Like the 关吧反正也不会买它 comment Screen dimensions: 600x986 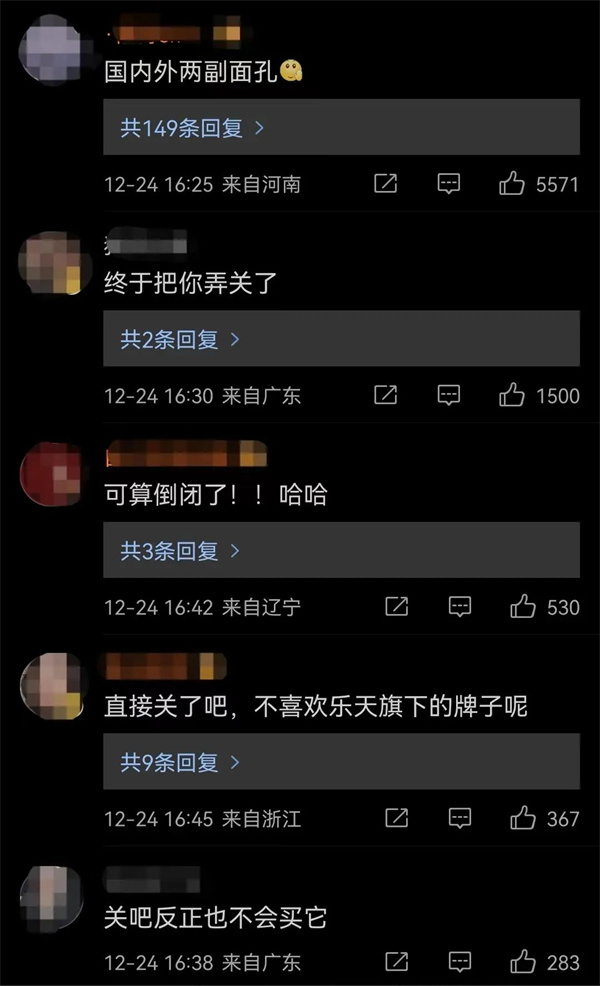523,963
